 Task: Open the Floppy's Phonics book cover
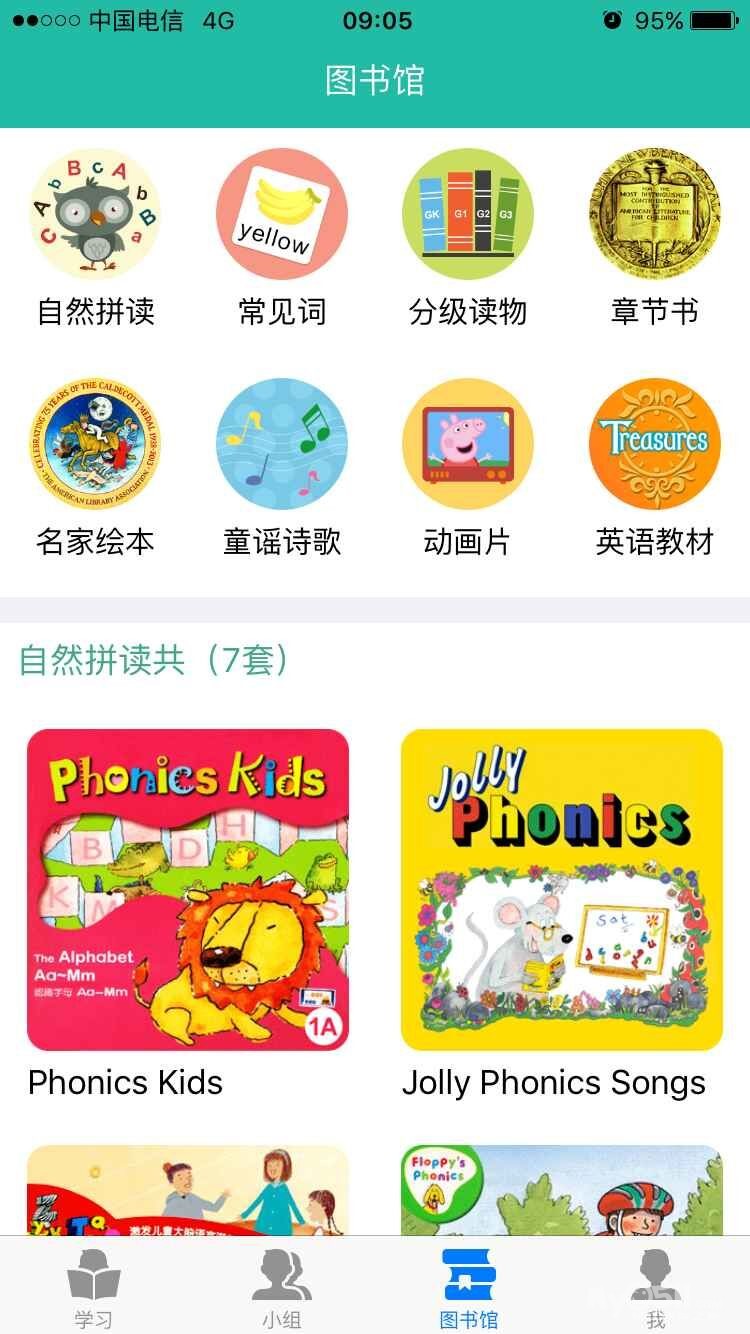click(562, 1190)
